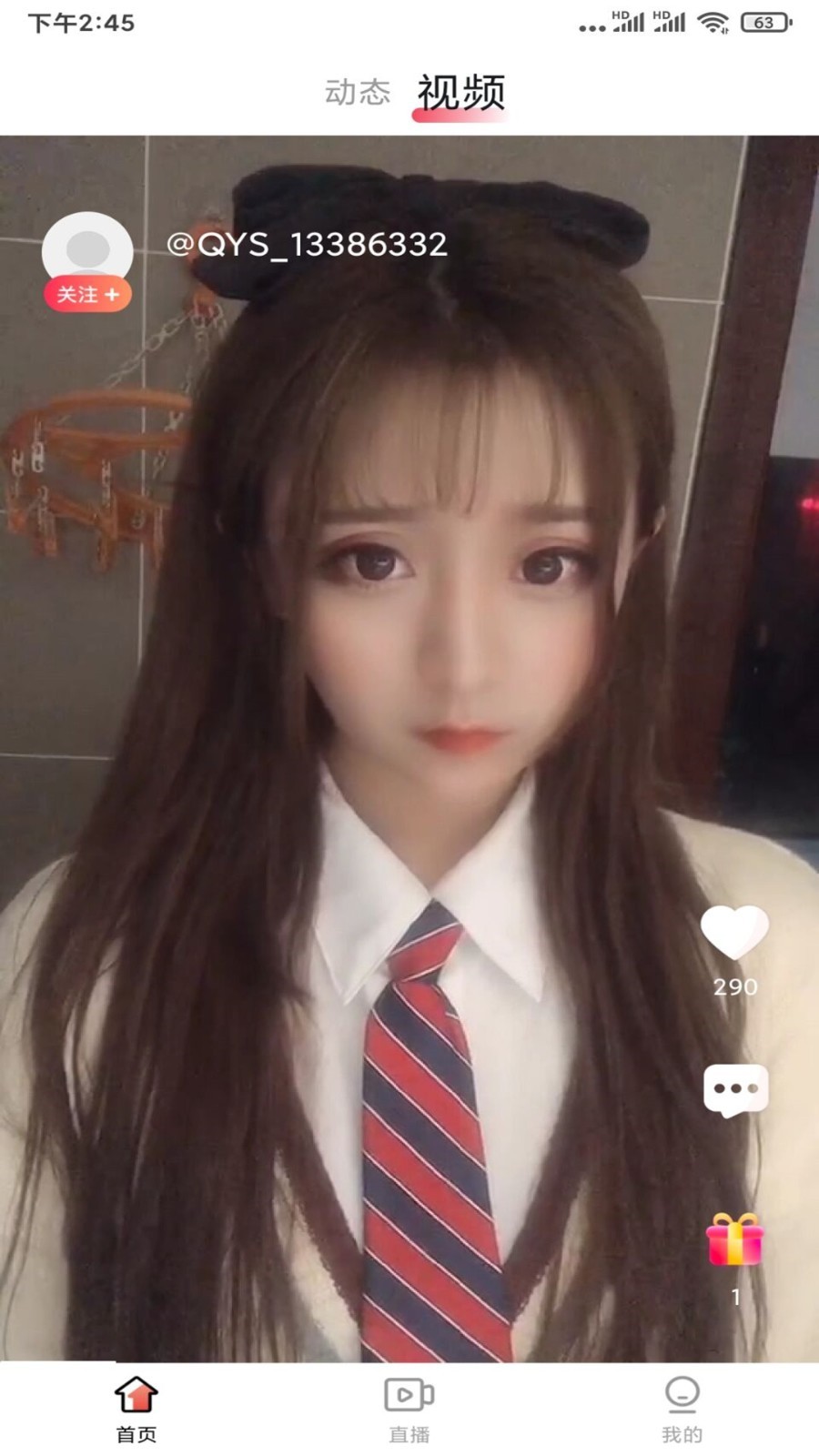Viewport: 819px width, 1456px height.
Task: Open the 直播 live tab
Action: coord(409,1408)
